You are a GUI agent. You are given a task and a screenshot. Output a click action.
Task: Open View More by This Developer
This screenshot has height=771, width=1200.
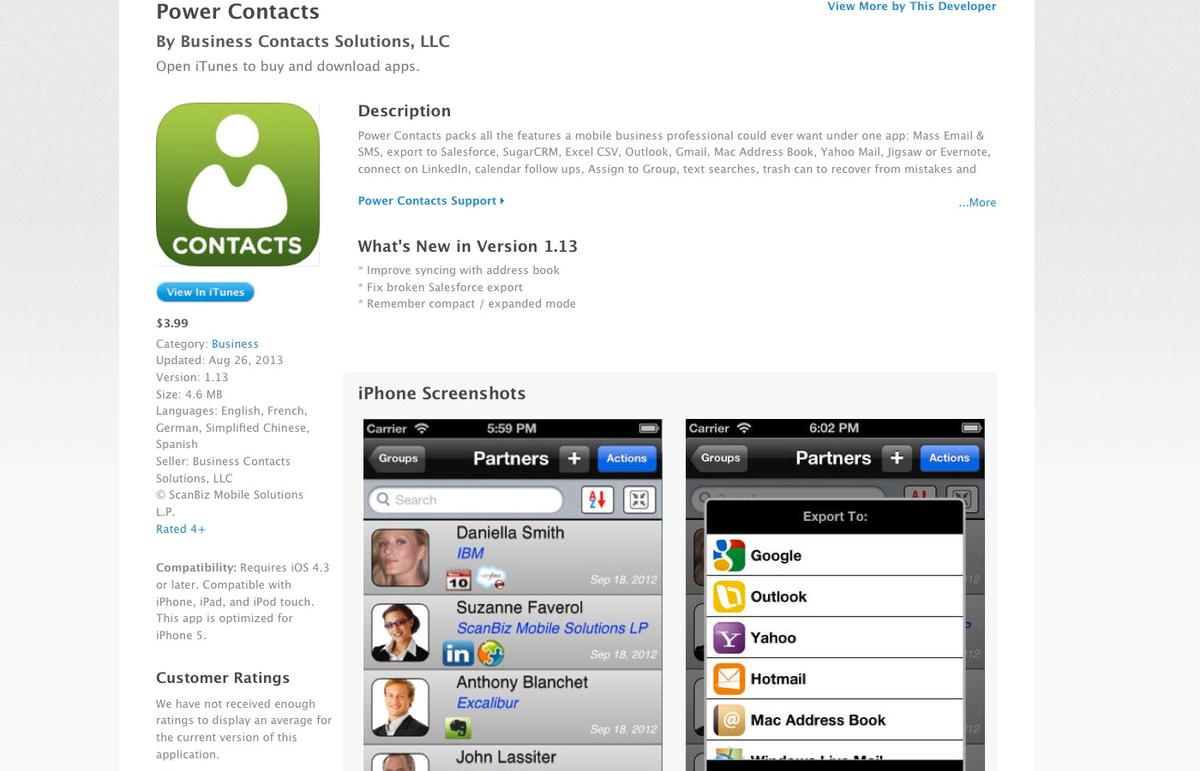[x=911, y=7]
